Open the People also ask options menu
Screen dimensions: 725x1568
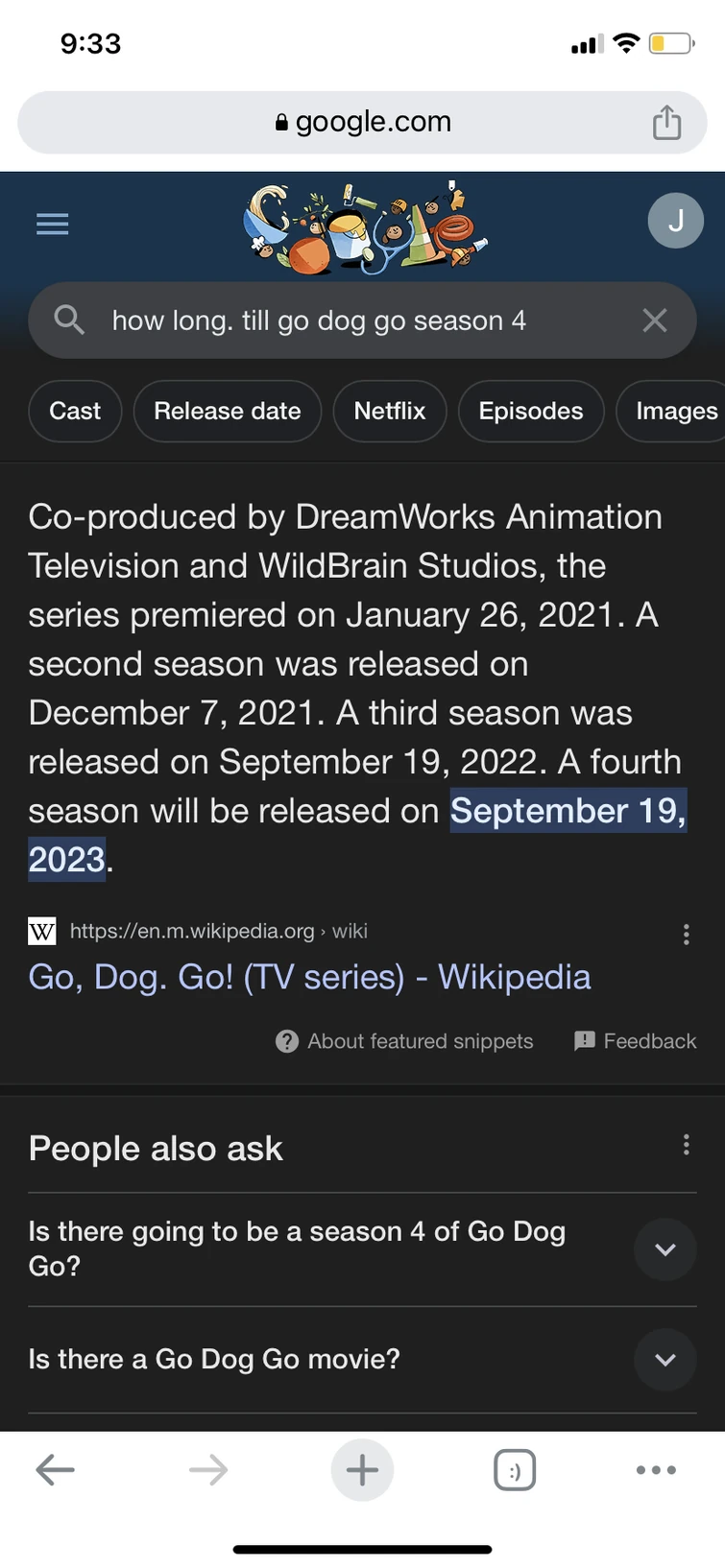click(x=686, y=1144)
